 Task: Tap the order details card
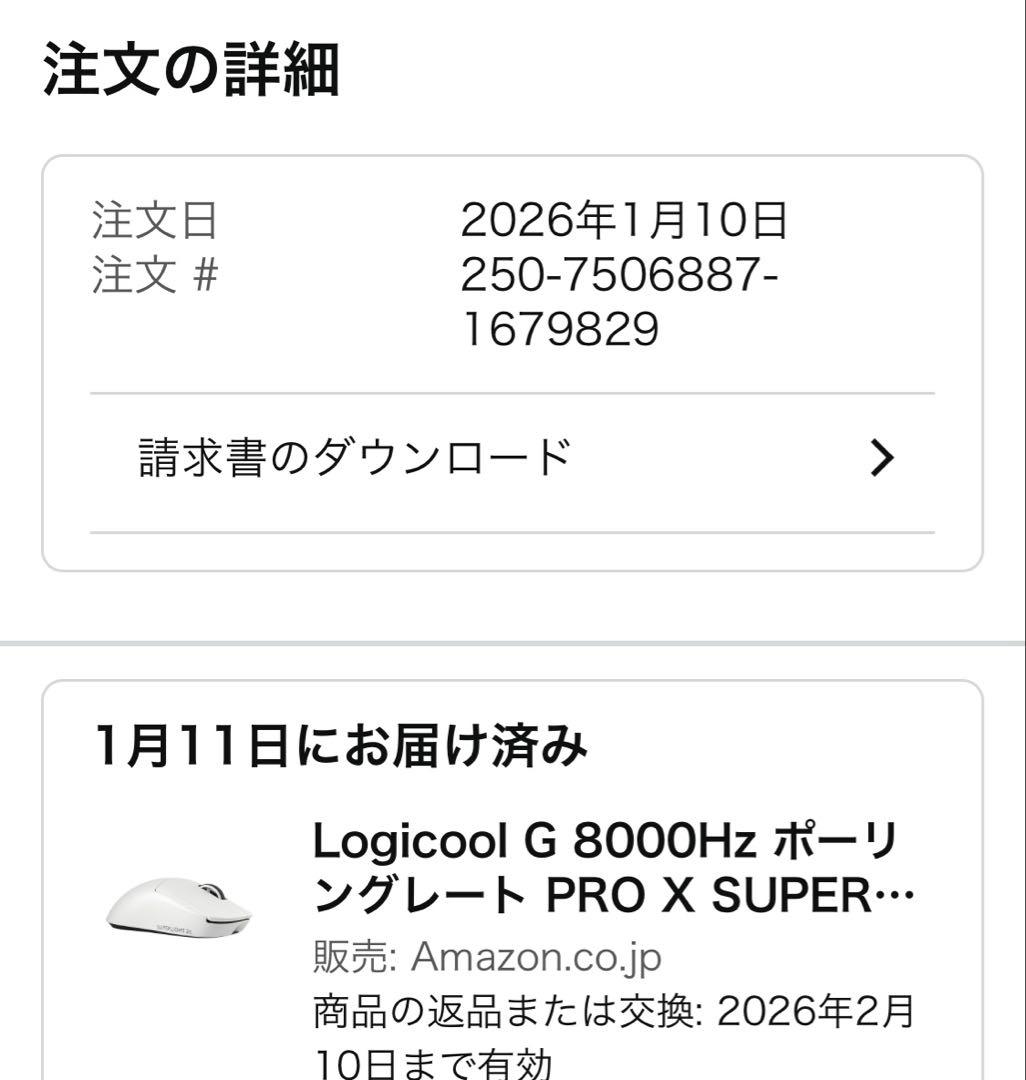512,360
